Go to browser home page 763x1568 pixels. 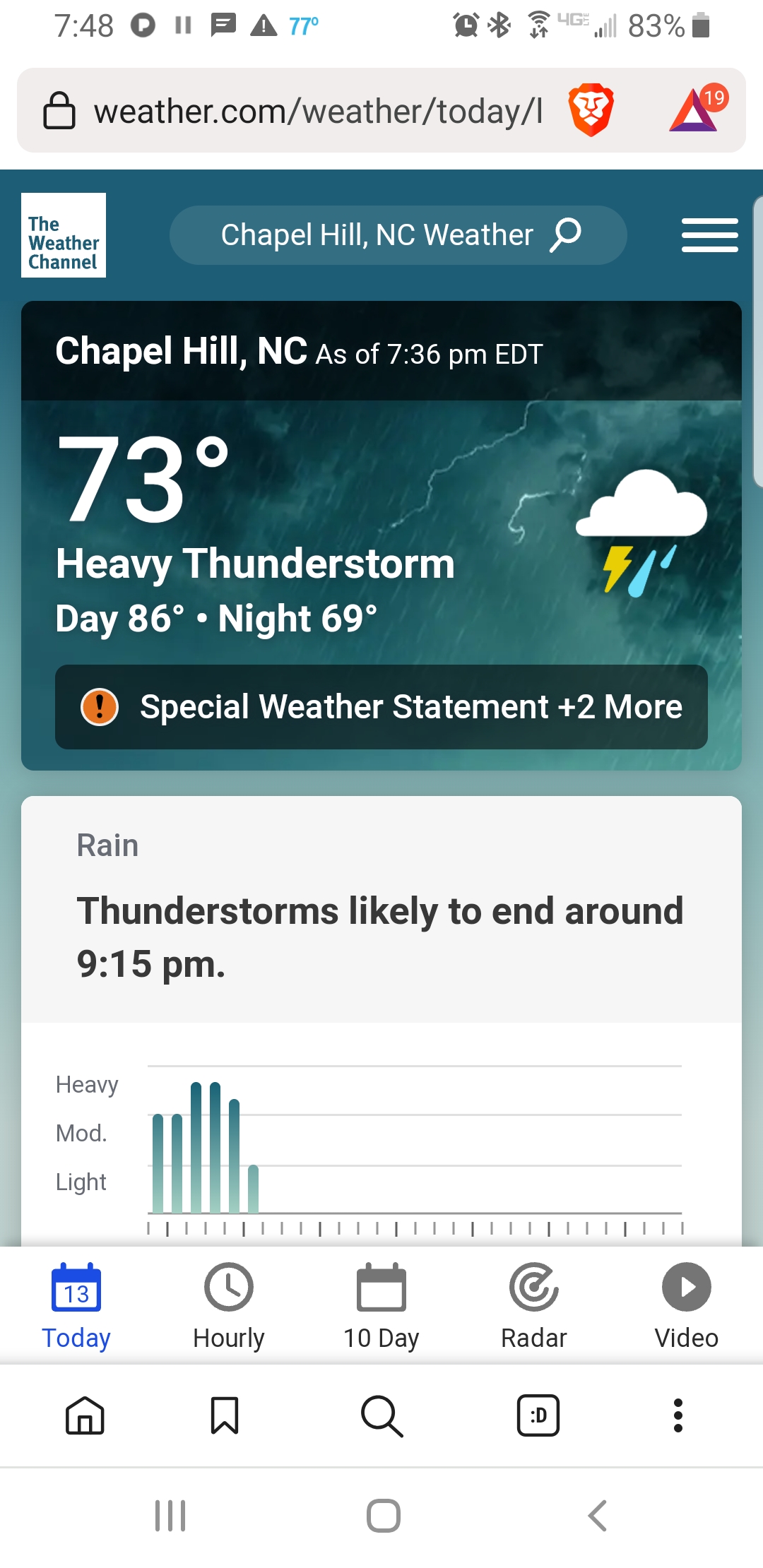85,1415
